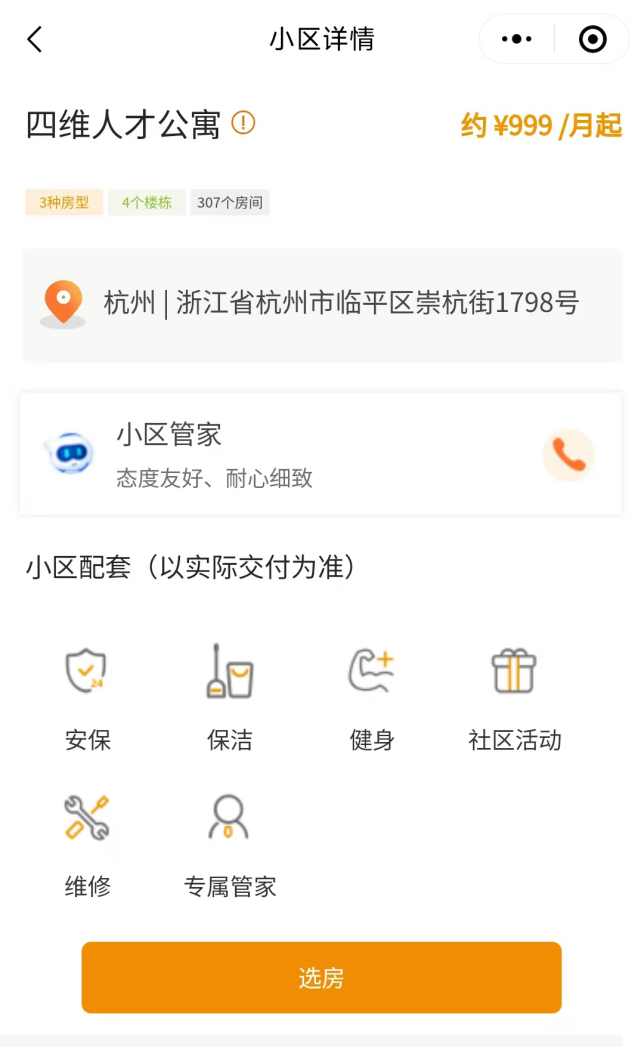Image resolution: width=644 pixels, height=1047 pixels.
Task: Close the mini program
Action: click(x=592, y=40)
